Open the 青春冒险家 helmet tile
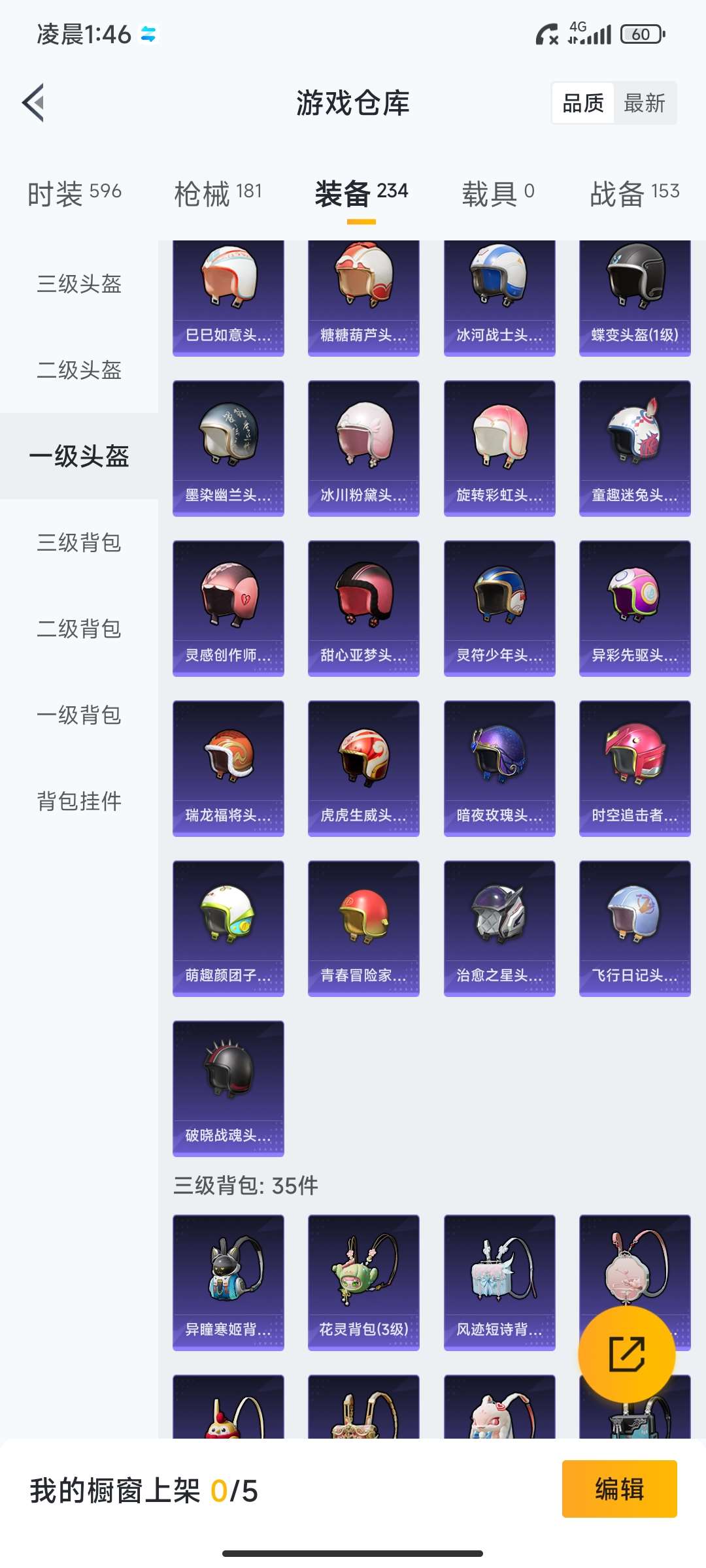 click(x=363, y=928)
